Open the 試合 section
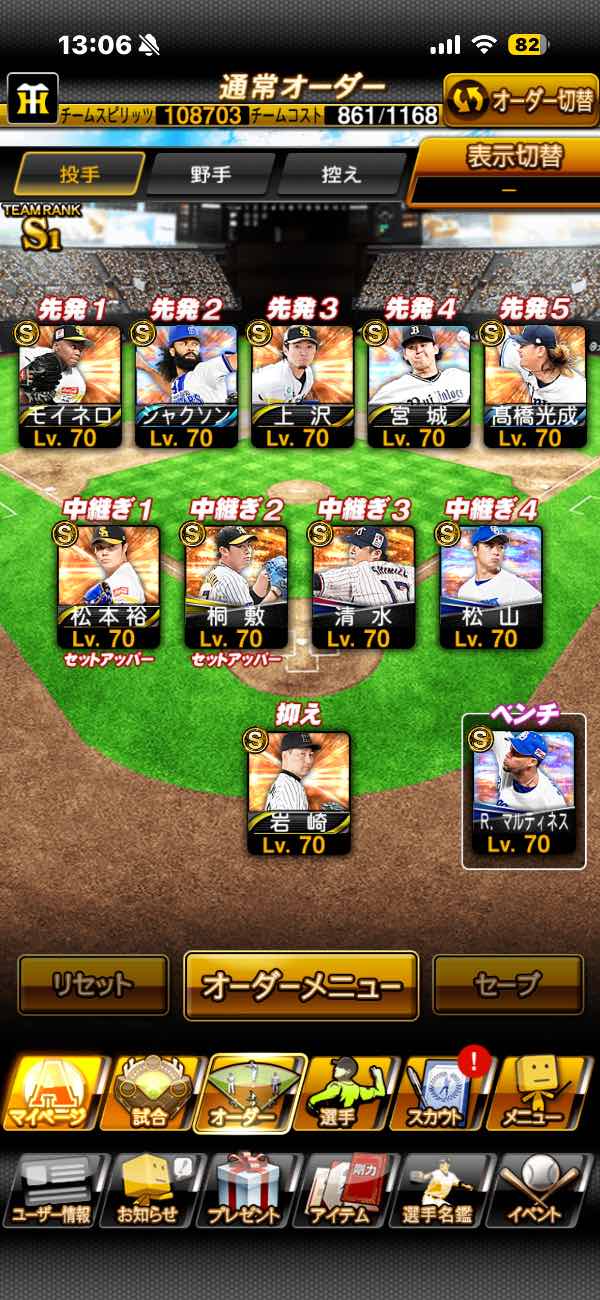 pos(147,1095)
